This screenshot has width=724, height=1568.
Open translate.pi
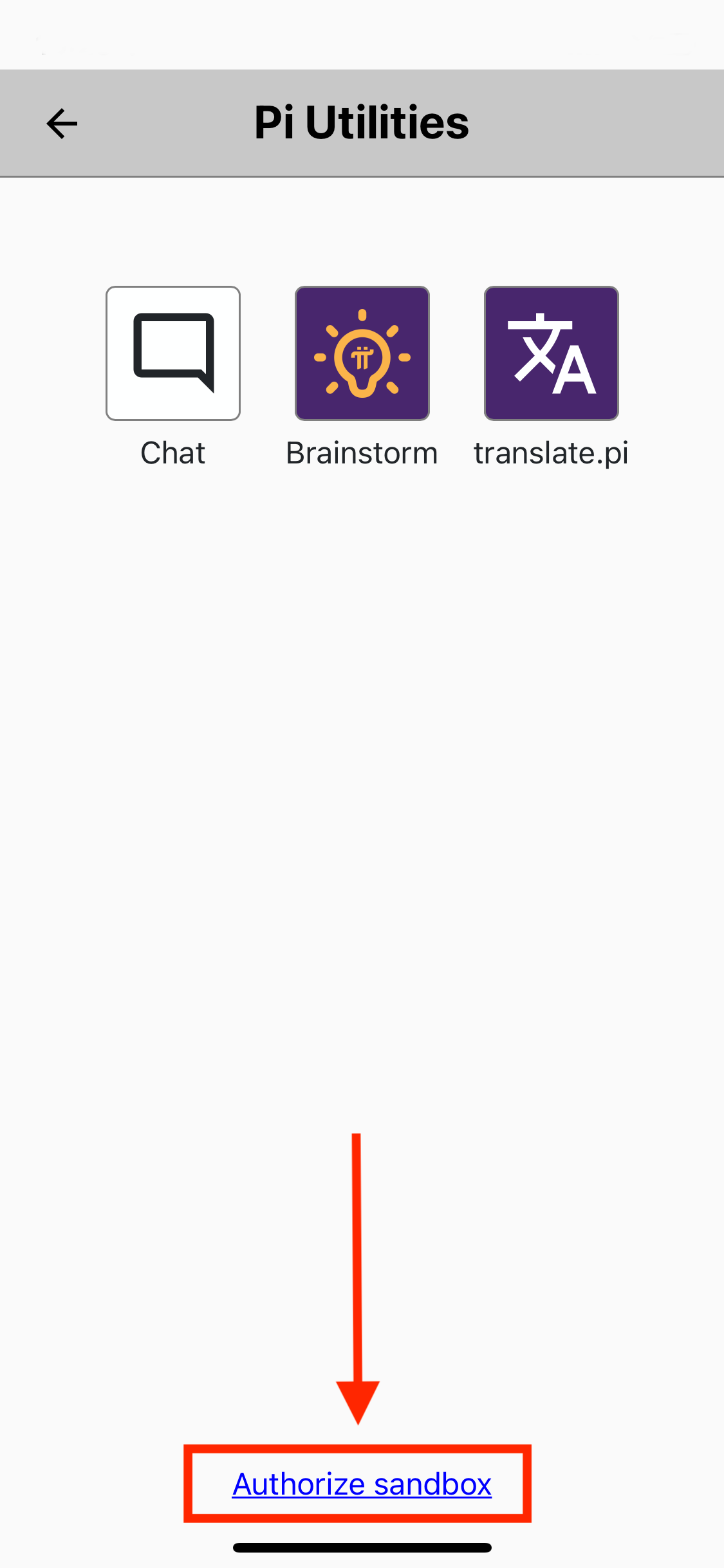coord(551,353)
